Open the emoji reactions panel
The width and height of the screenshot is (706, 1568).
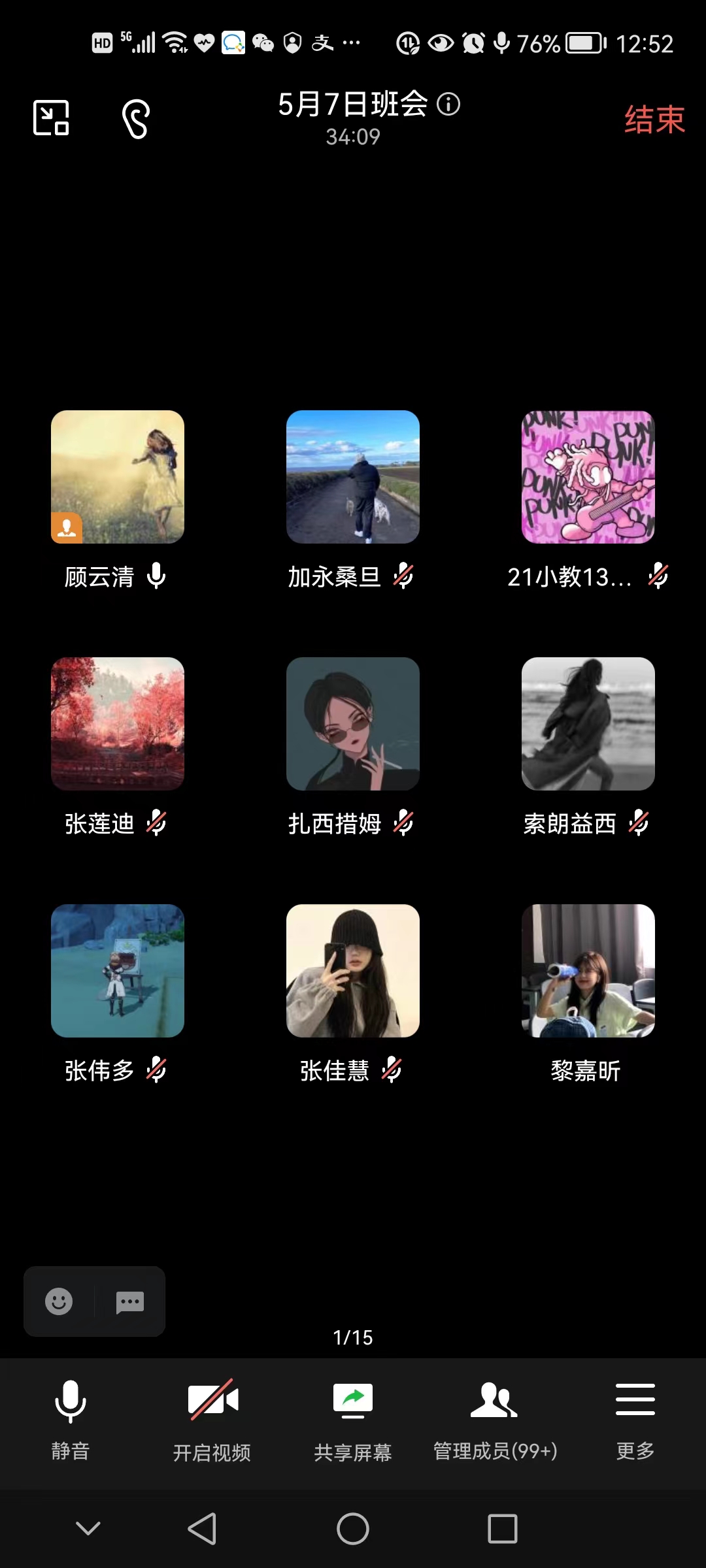tap(58, 1301)
